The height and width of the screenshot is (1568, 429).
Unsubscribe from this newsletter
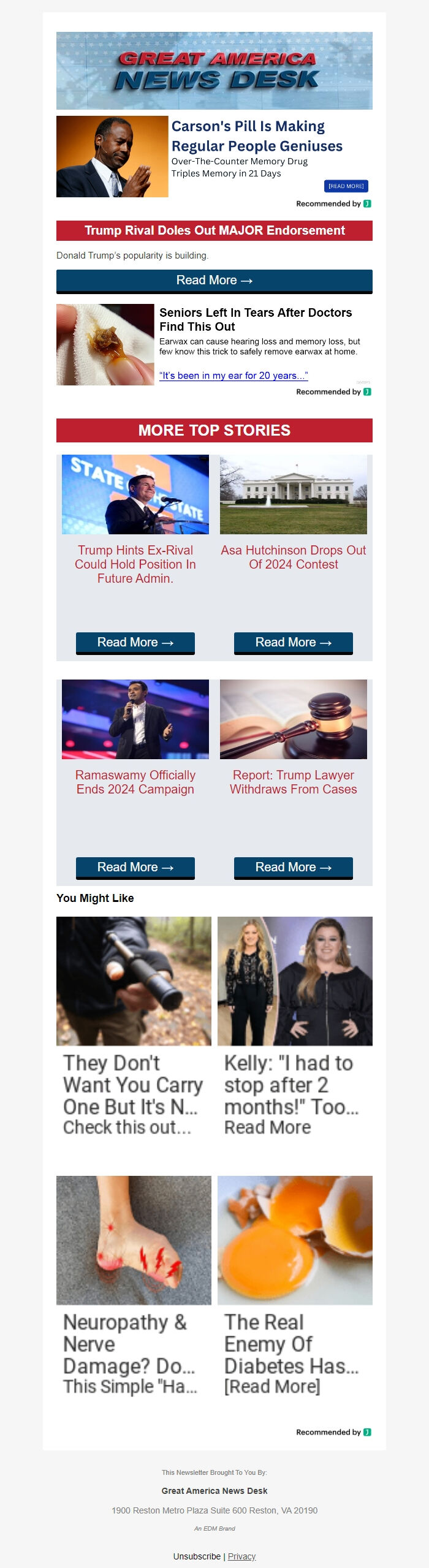pos(197,1556)
